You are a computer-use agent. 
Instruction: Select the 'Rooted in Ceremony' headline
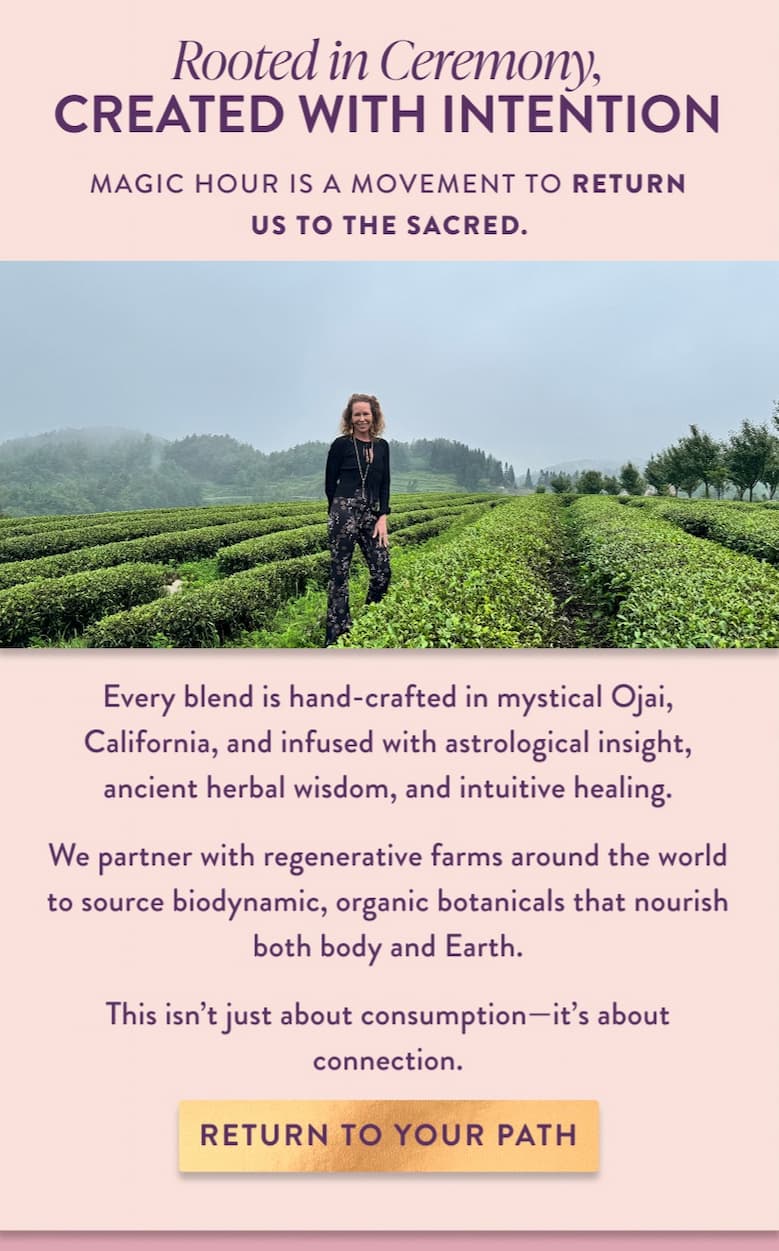[x=389, y=60]
